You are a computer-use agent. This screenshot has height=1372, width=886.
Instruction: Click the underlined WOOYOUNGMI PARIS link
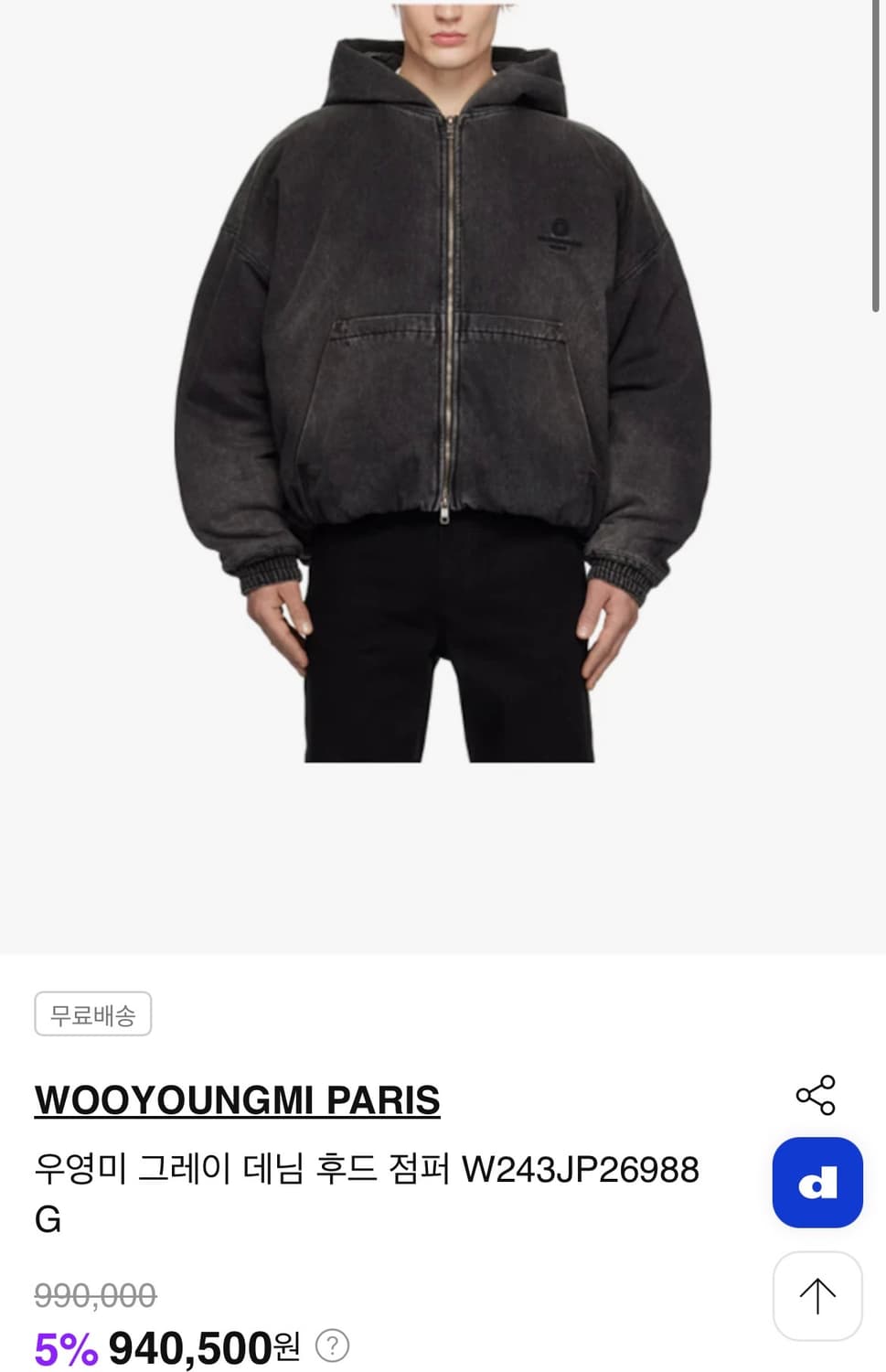coord(236,1101)
